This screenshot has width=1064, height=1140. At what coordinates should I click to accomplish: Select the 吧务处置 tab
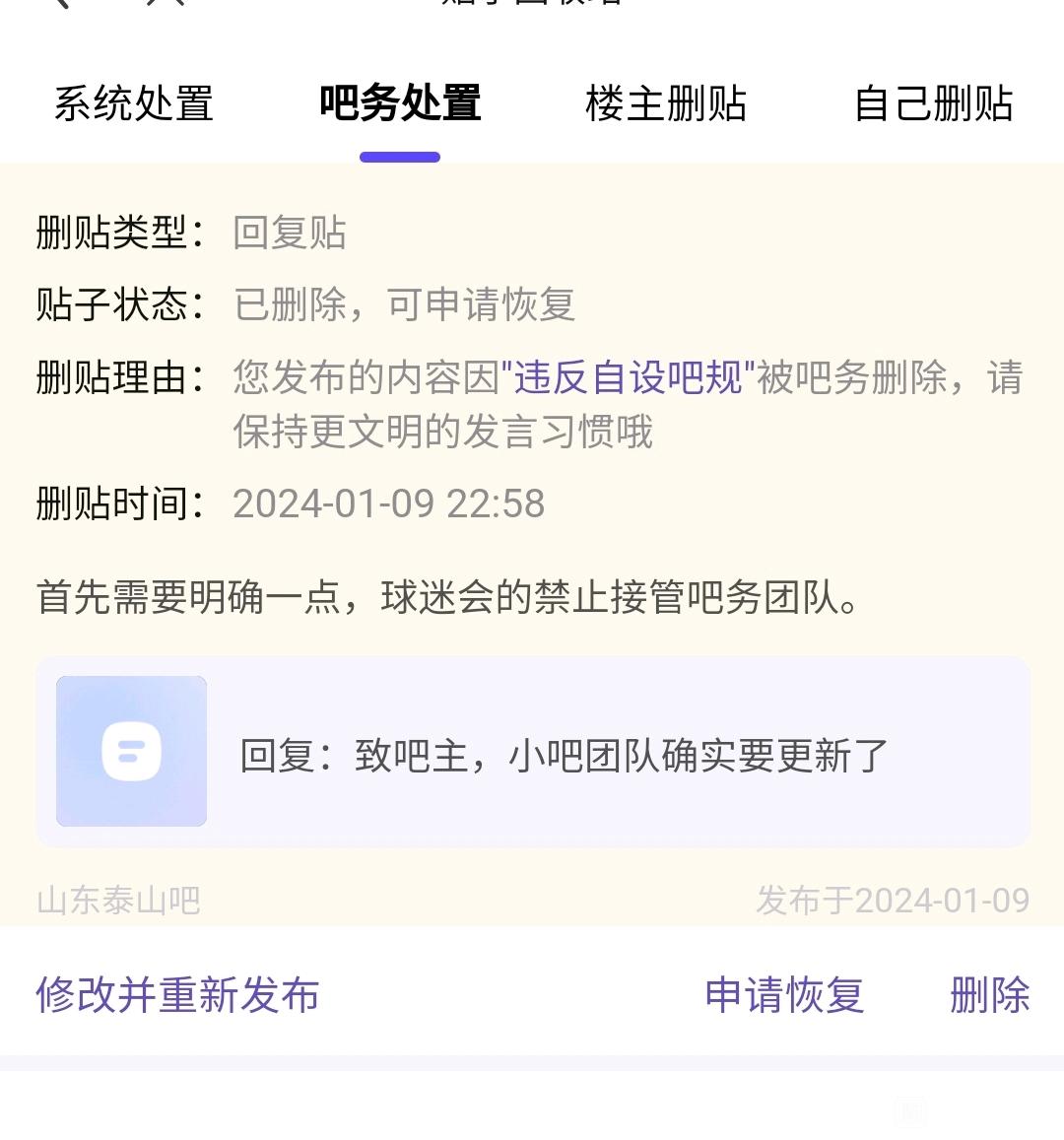click(x=400, y=104)
